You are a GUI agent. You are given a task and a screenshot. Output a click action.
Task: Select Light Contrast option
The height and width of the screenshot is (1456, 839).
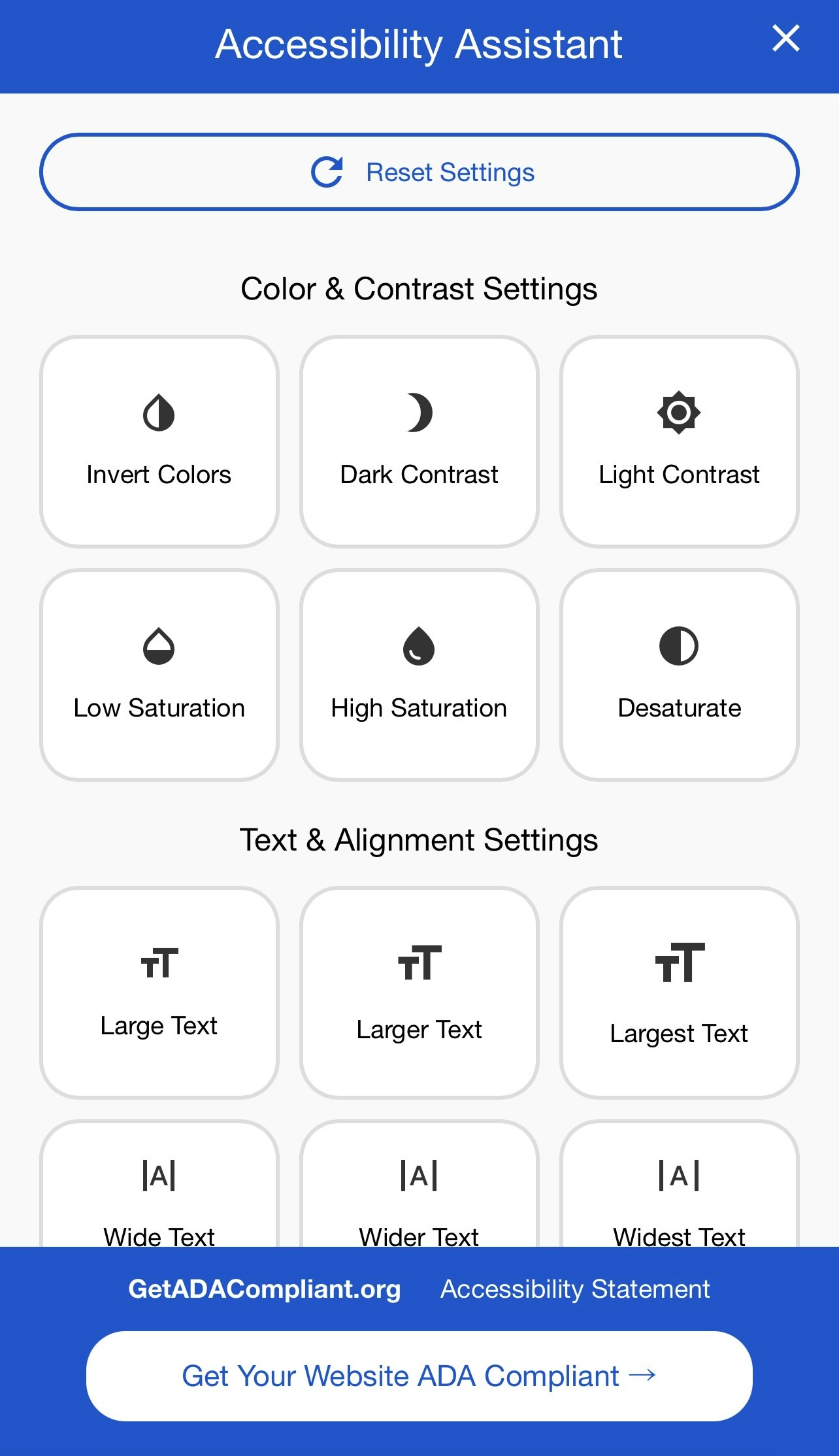point(679,441)
